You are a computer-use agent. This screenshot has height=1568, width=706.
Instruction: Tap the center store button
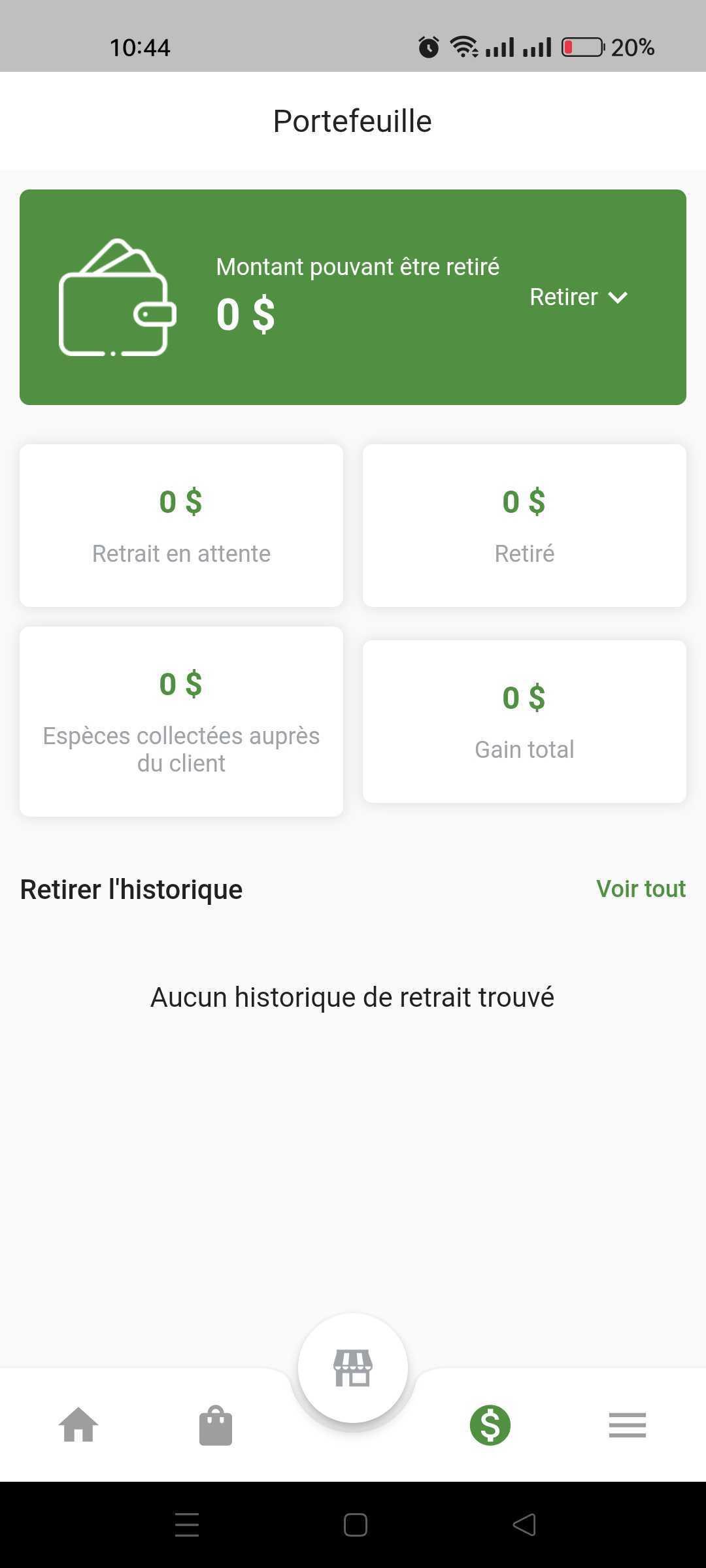pos(353,1367)
